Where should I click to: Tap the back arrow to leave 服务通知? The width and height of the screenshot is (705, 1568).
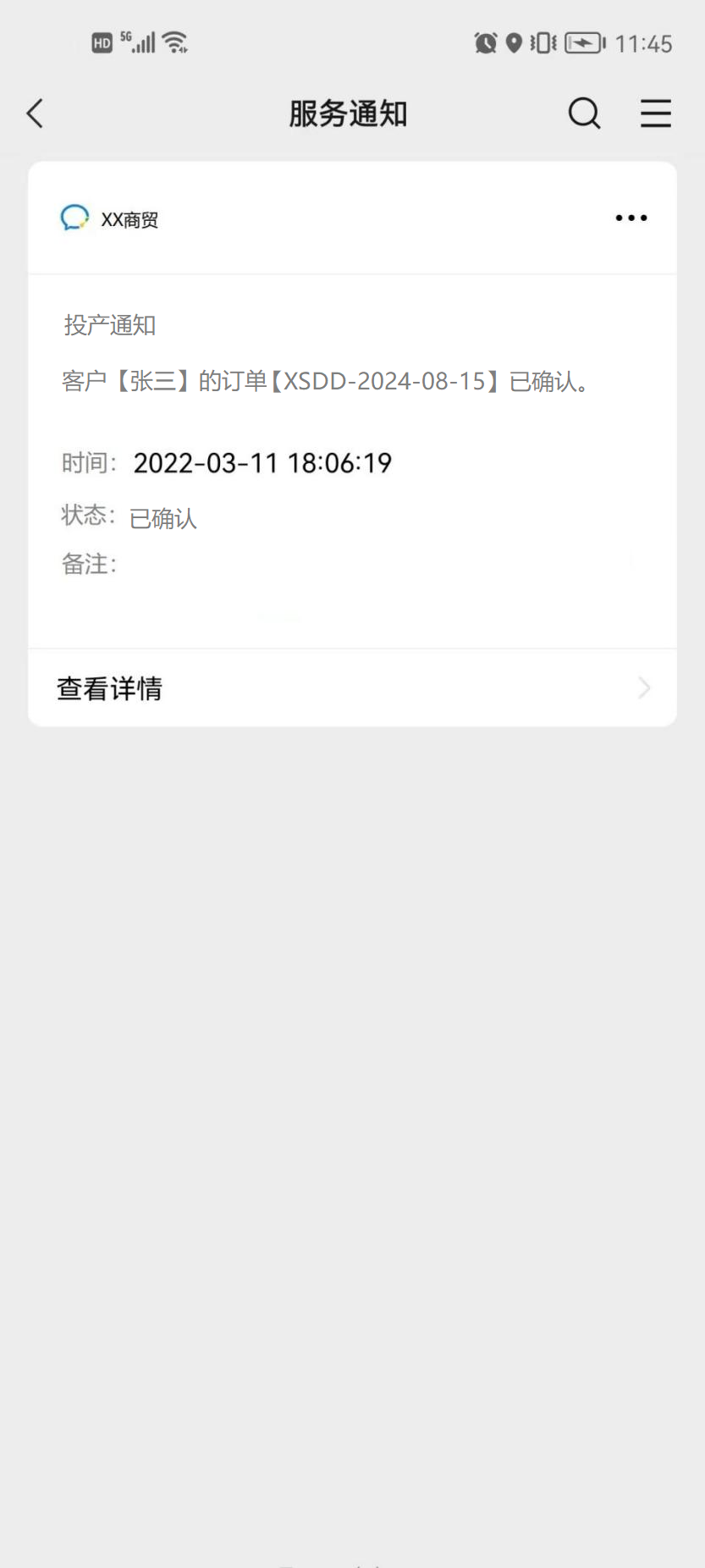point(35,113)
